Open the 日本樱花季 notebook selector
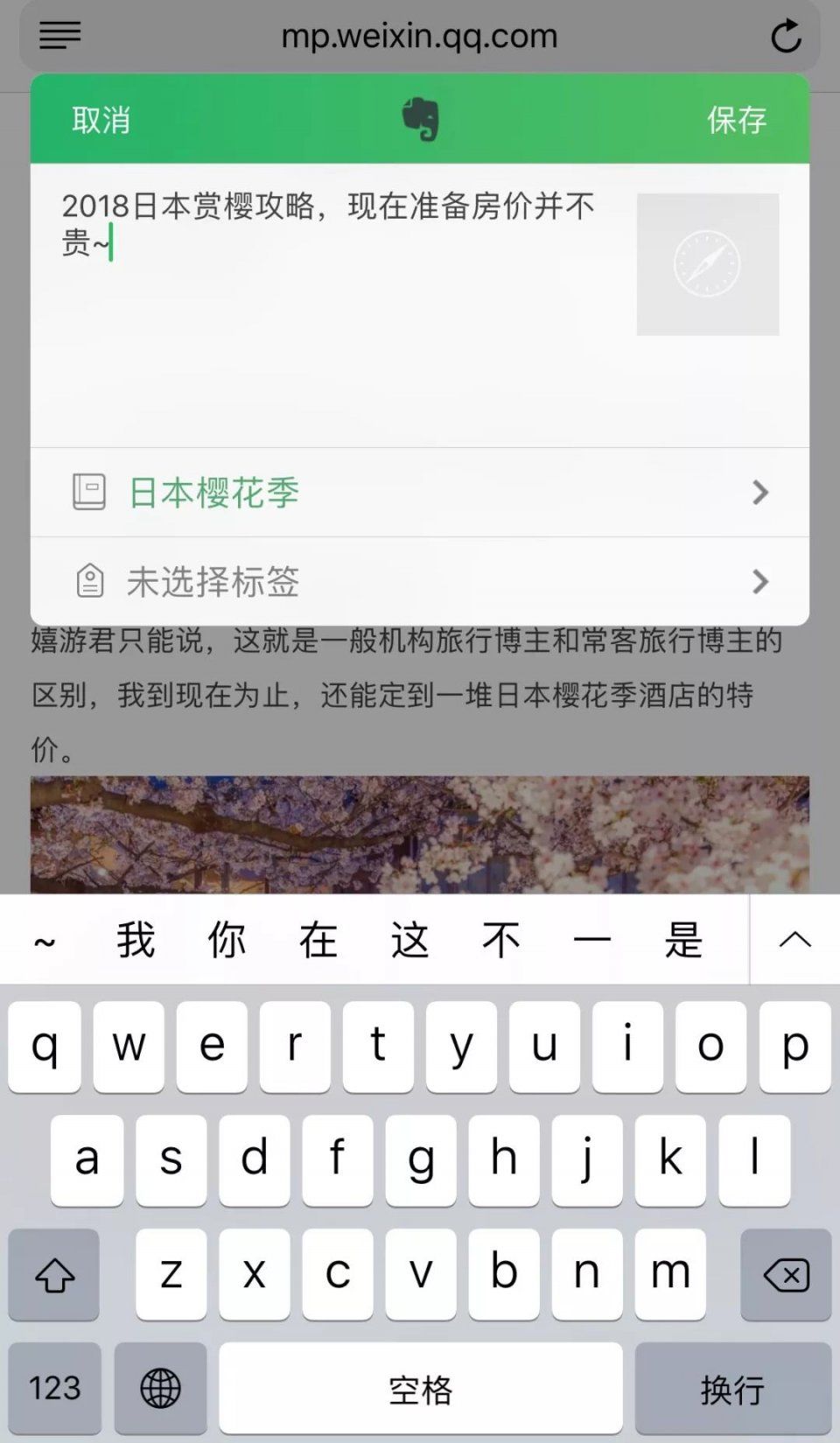 (x=420, y=493)
